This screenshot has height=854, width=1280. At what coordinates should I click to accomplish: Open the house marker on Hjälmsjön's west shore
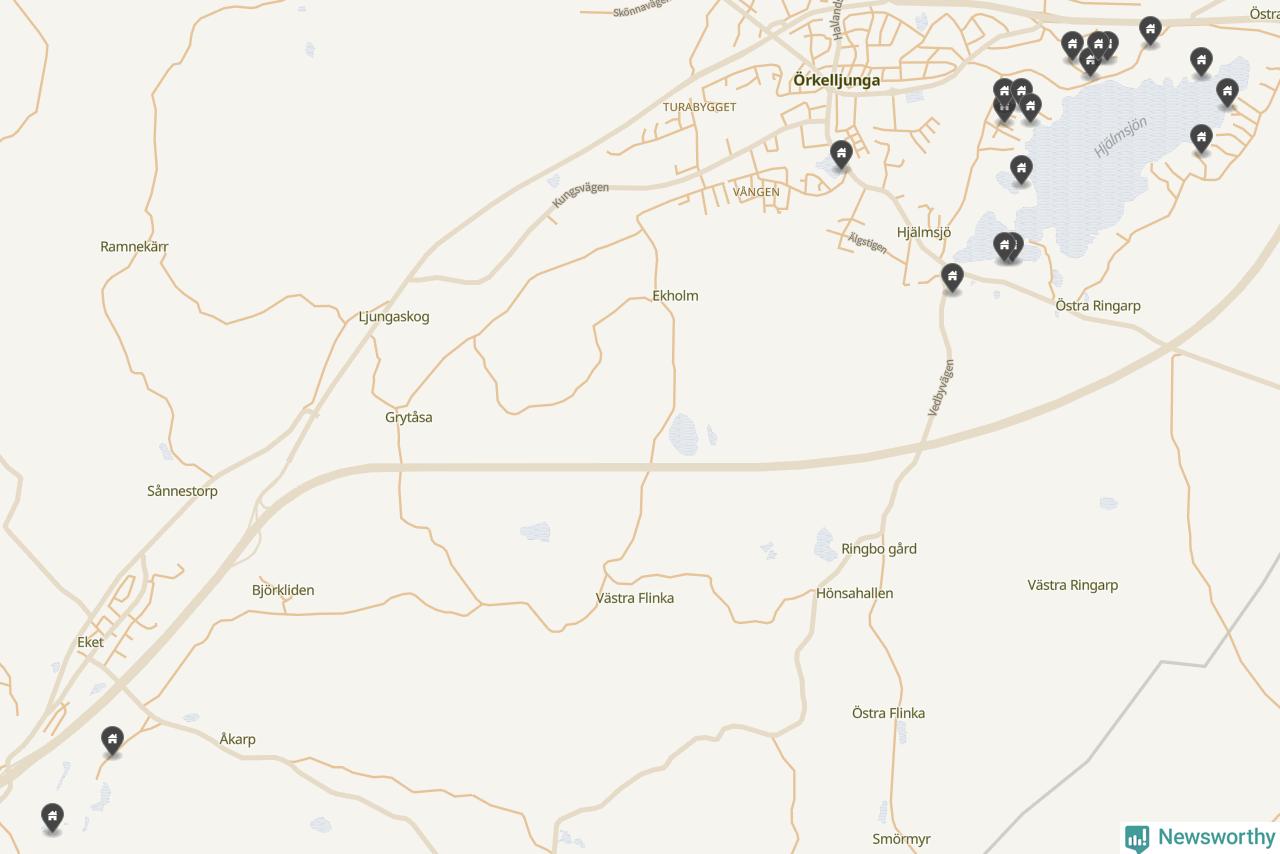pos(1020,168)
